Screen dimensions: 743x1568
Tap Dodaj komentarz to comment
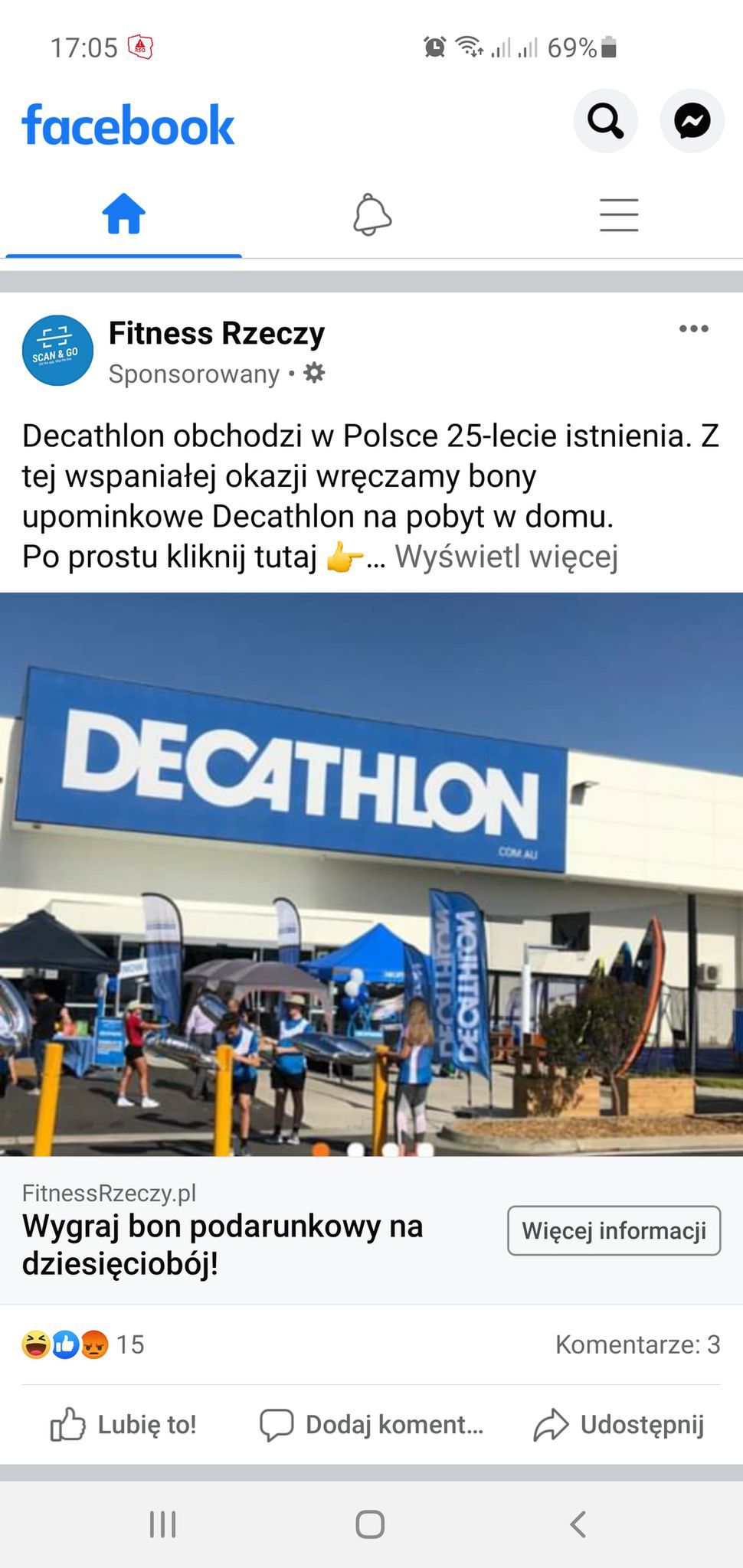(371, 1425)
